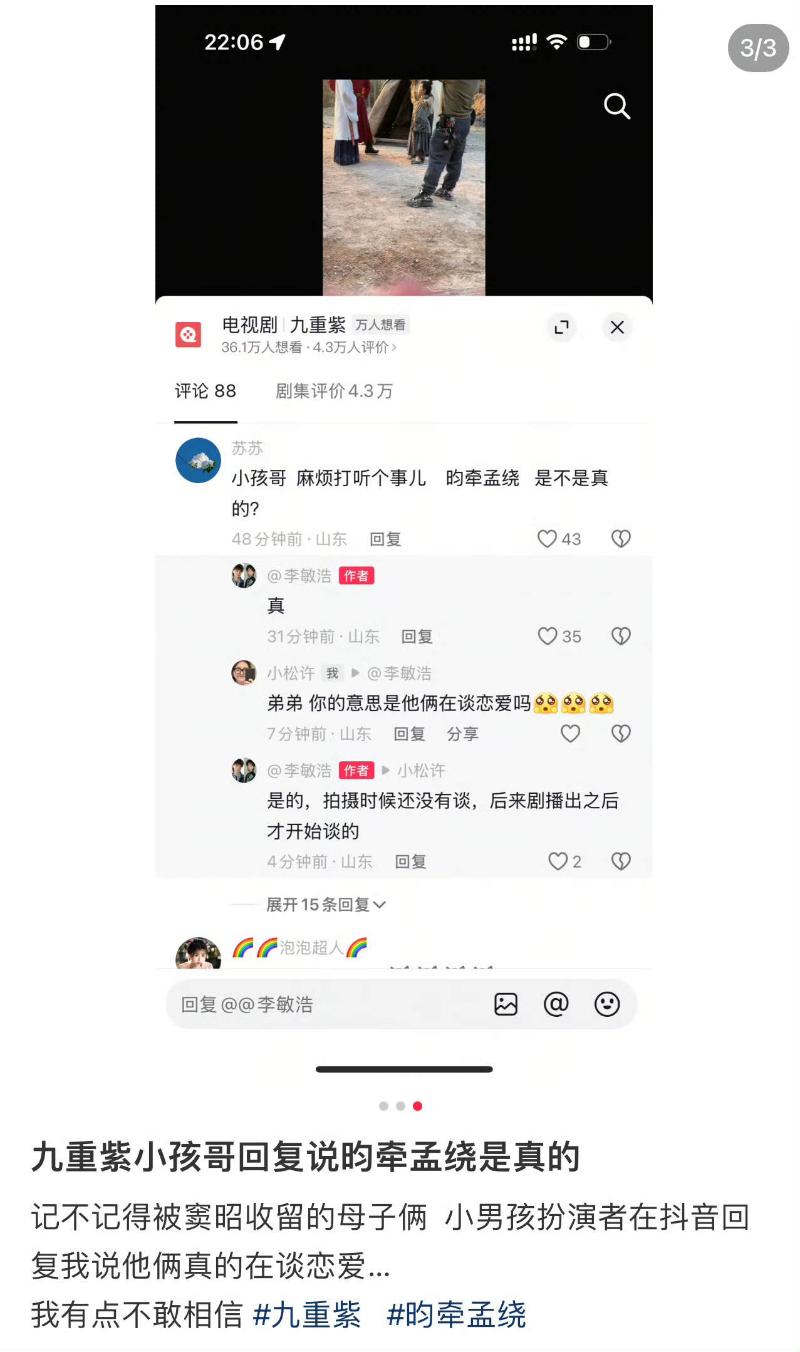Open the #昀牵孟绕 hashtag
The image size is (800, 1352).
(x=456, y=1314)
